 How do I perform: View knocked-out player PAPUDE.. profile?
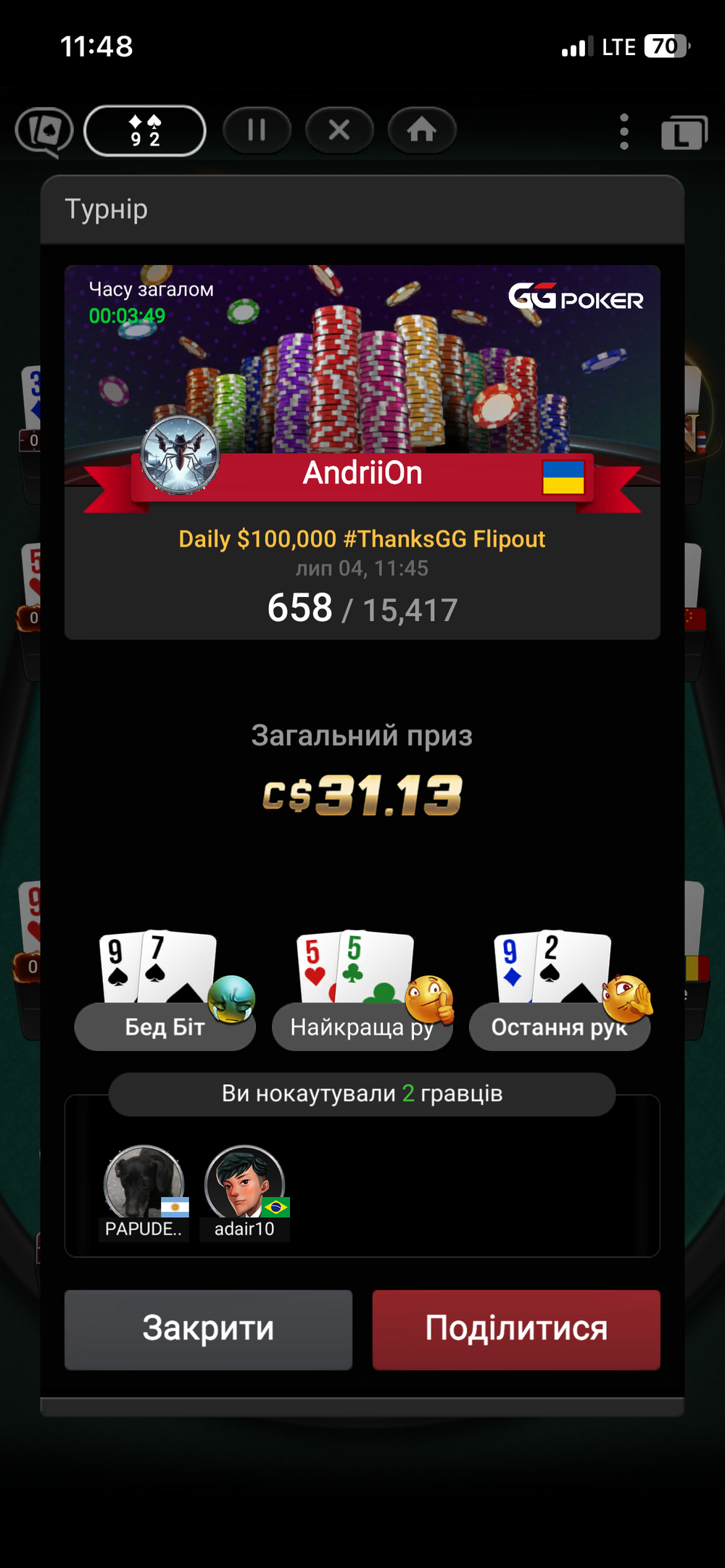[144, 1193]
